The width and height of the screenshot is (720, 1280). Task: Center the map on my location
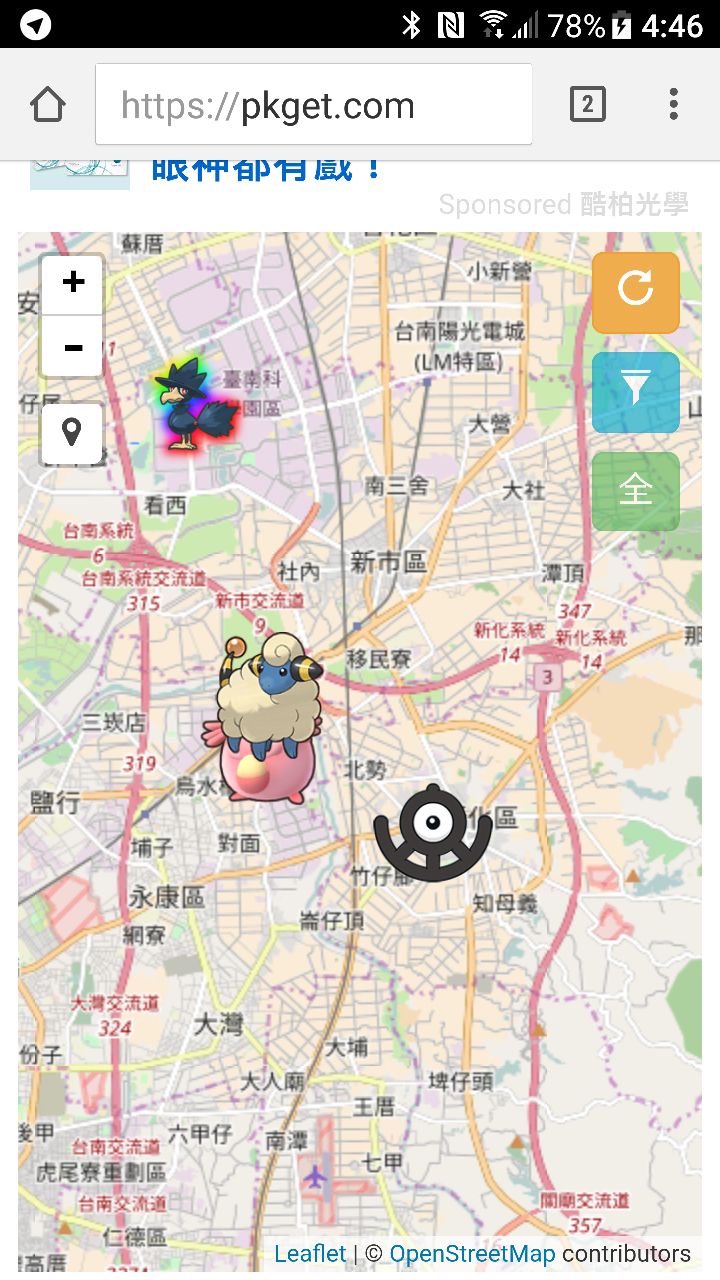pos(72,433)
